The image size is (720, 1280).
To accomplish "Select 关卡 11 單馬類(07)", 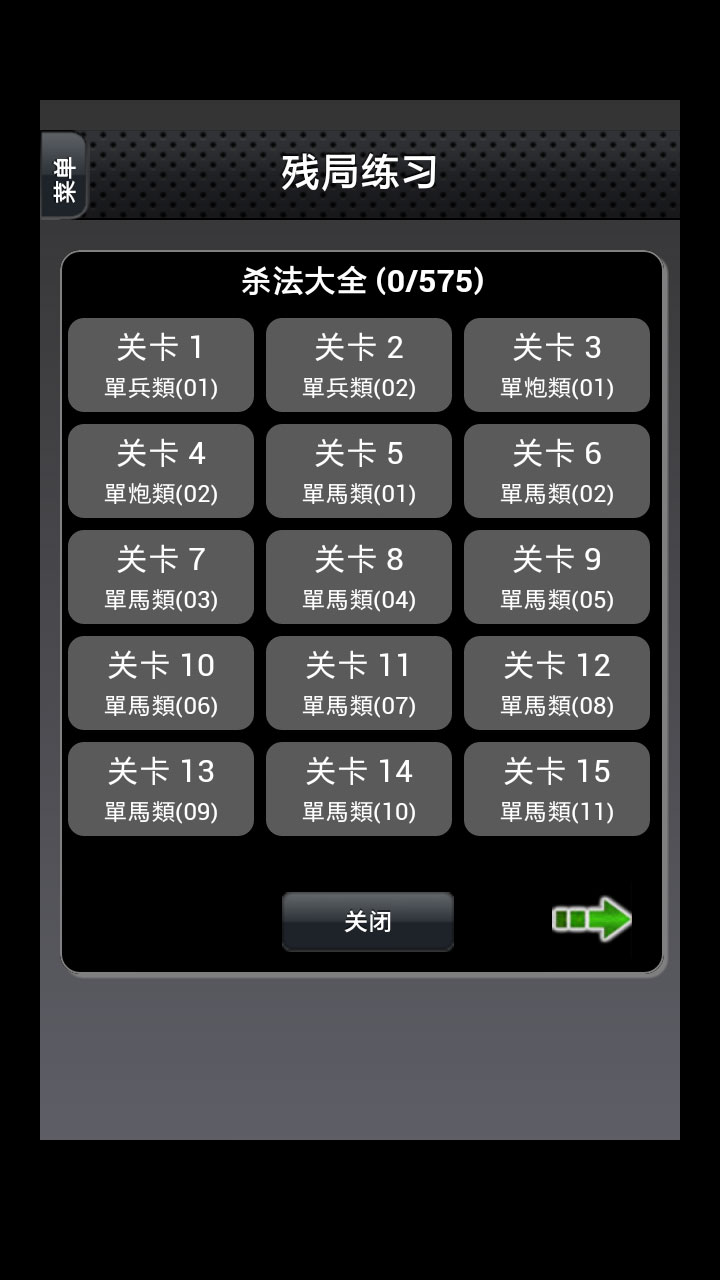I will (359, 683).
